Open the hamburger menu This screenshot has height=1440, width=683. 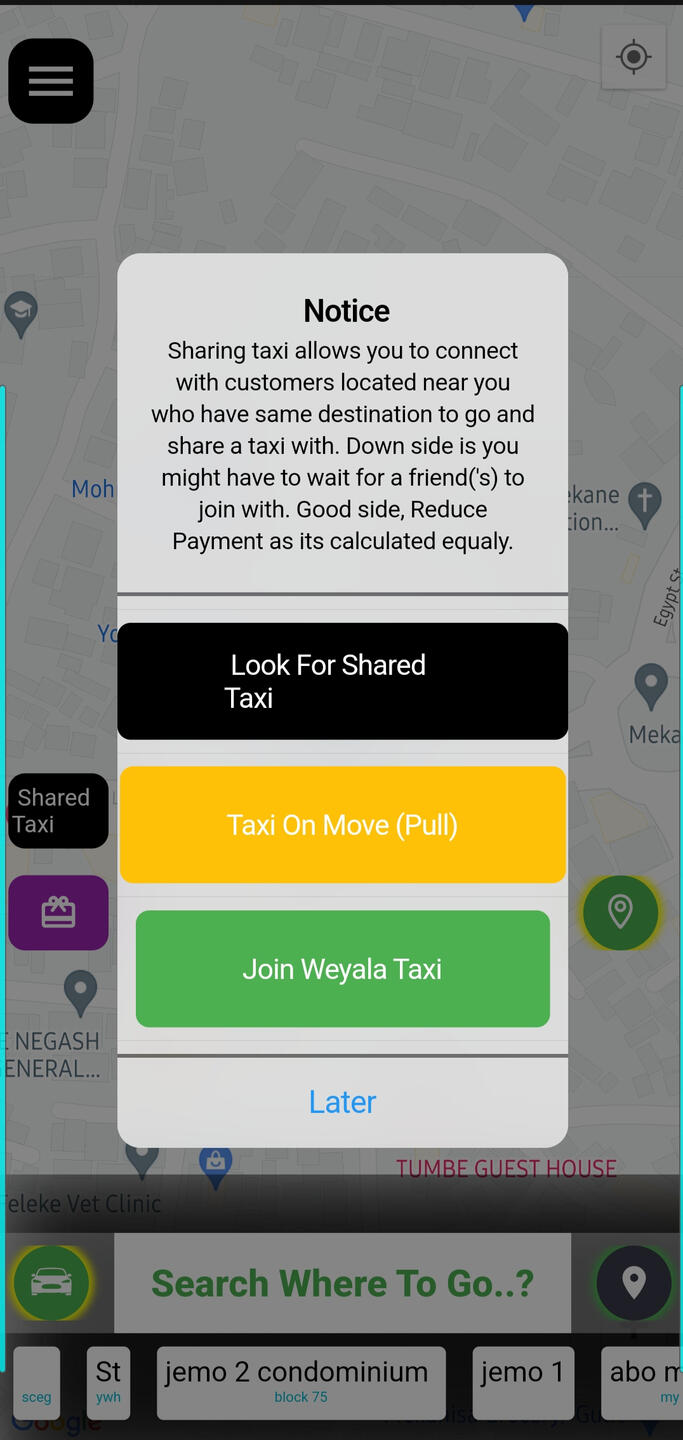pyautogui.click(x=51, y=81)
